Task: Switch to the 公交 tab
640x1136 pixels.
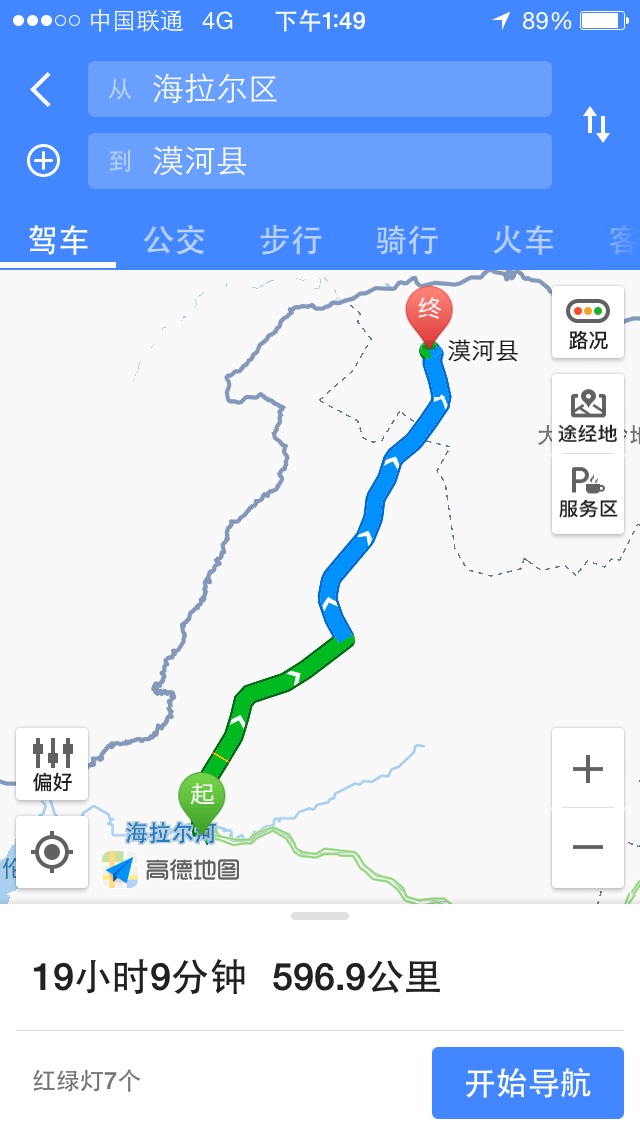Action: (x=174, y=240)
